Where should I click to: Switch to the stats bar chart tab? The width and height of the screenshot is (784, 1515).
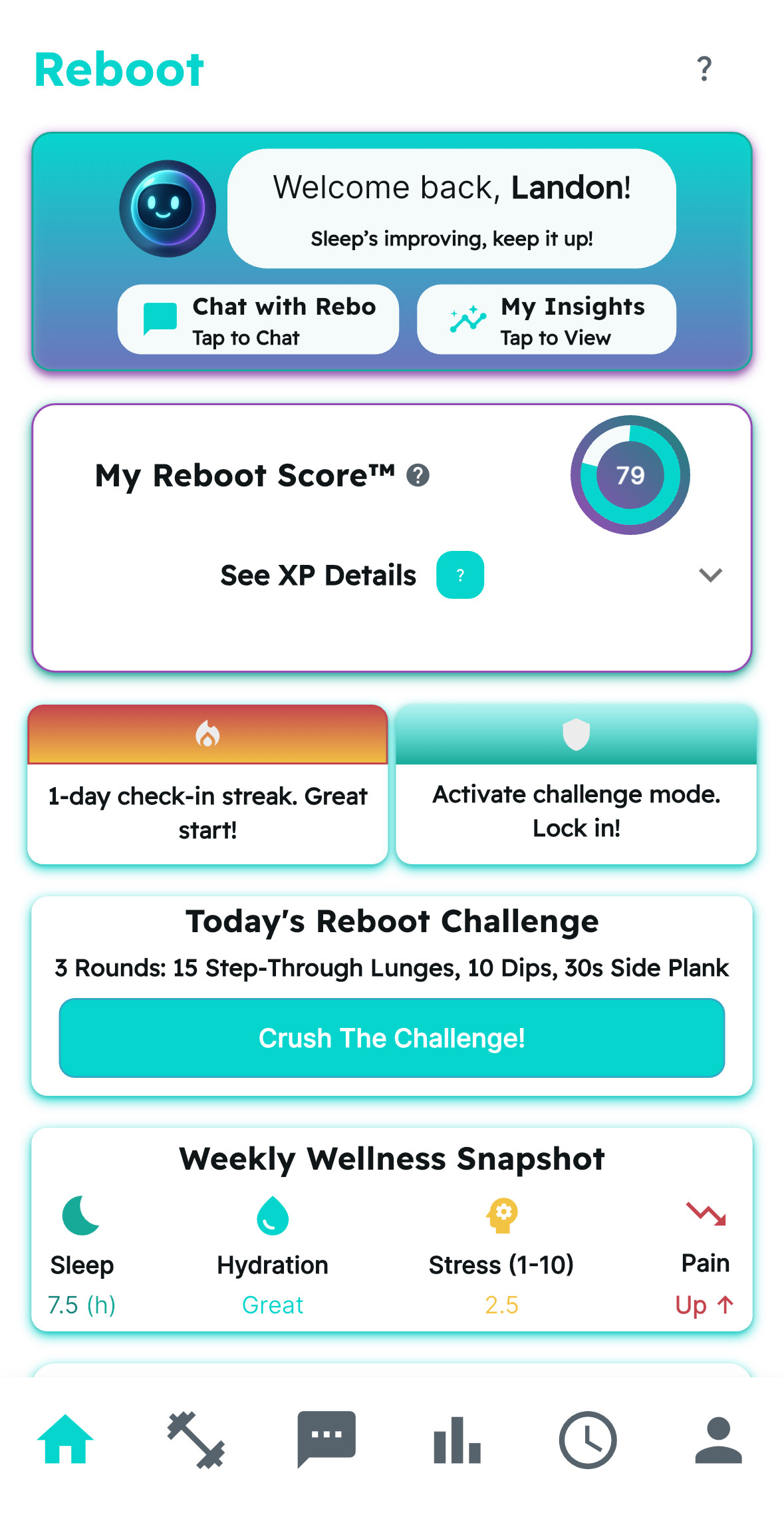457,1440
